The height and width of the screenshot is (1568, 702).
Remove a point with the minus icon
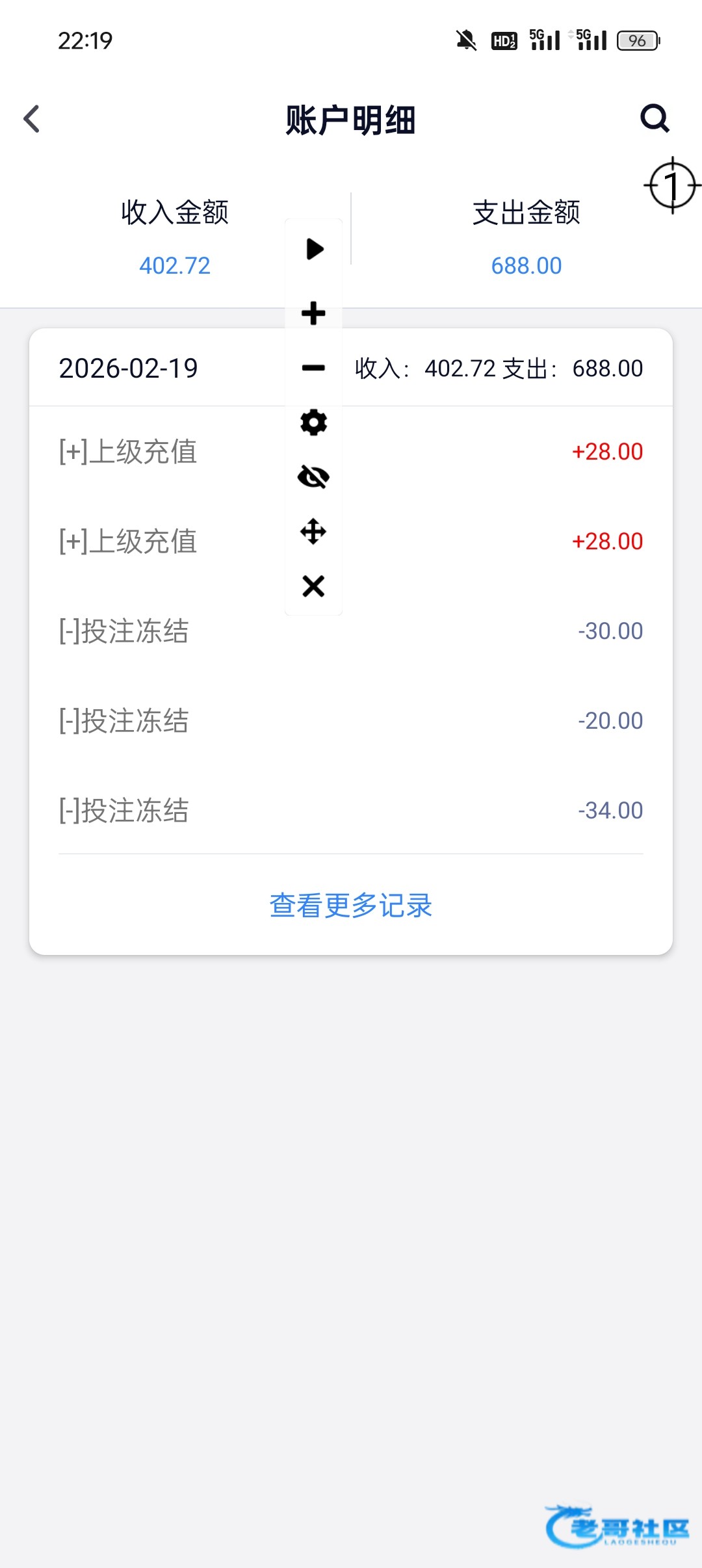[313, 368]
